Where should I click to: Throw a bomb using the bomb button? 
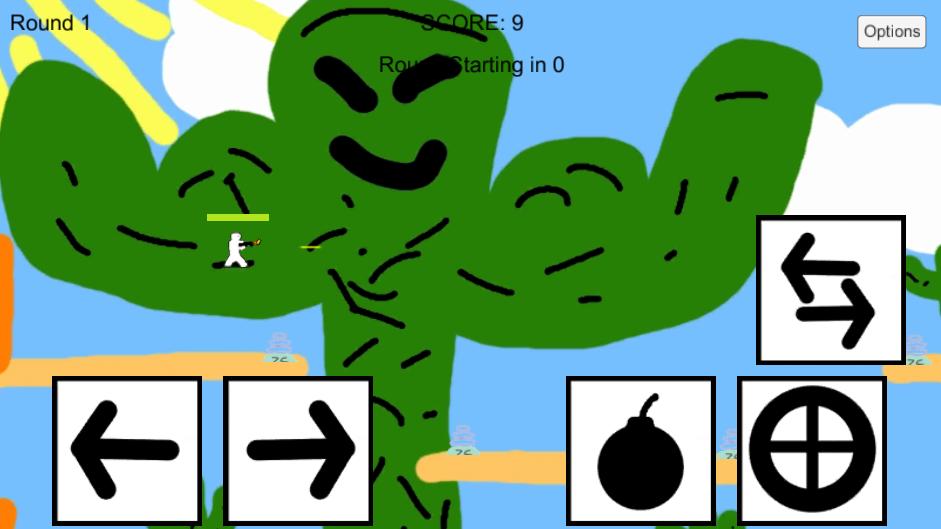point(641,450)
